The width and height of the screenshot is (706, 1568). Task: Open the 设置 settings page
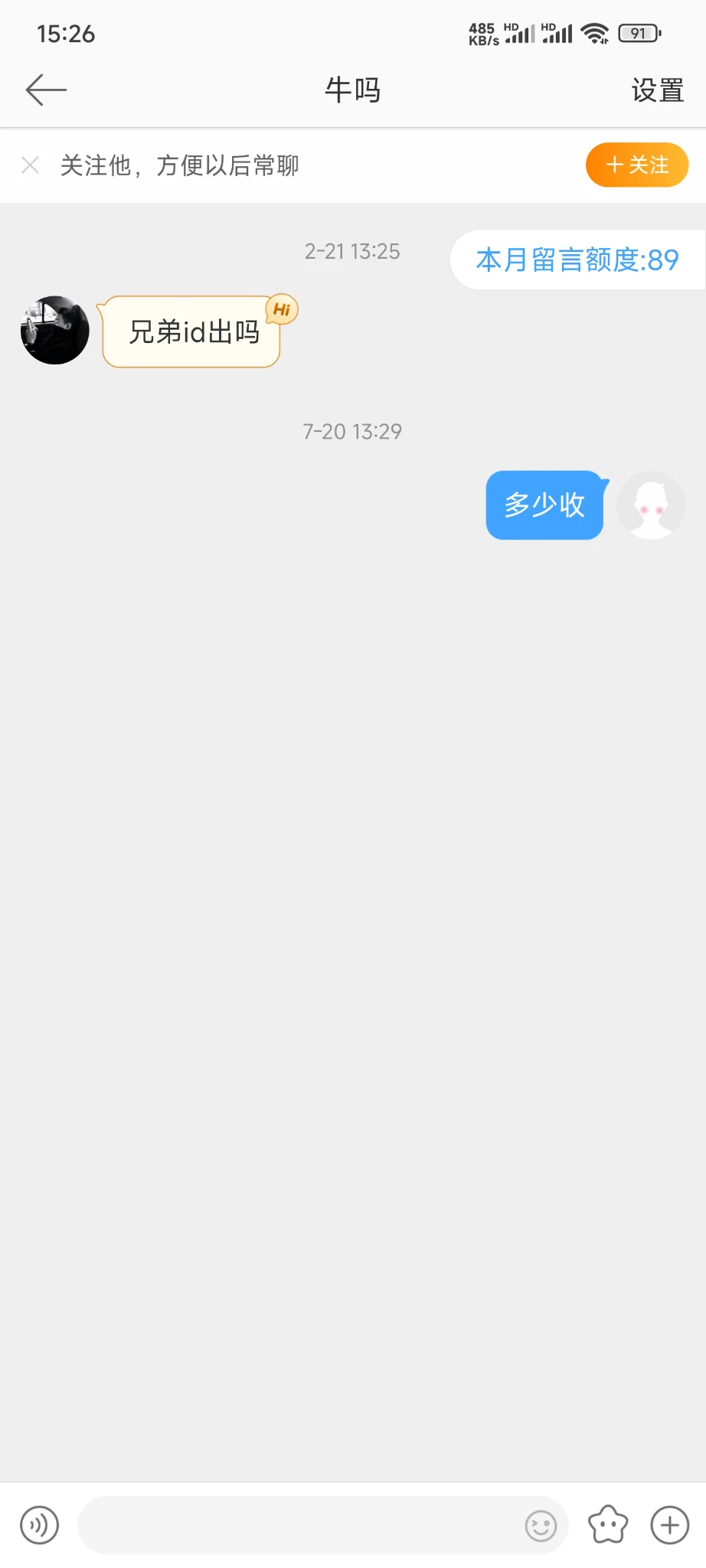[657, 90]
